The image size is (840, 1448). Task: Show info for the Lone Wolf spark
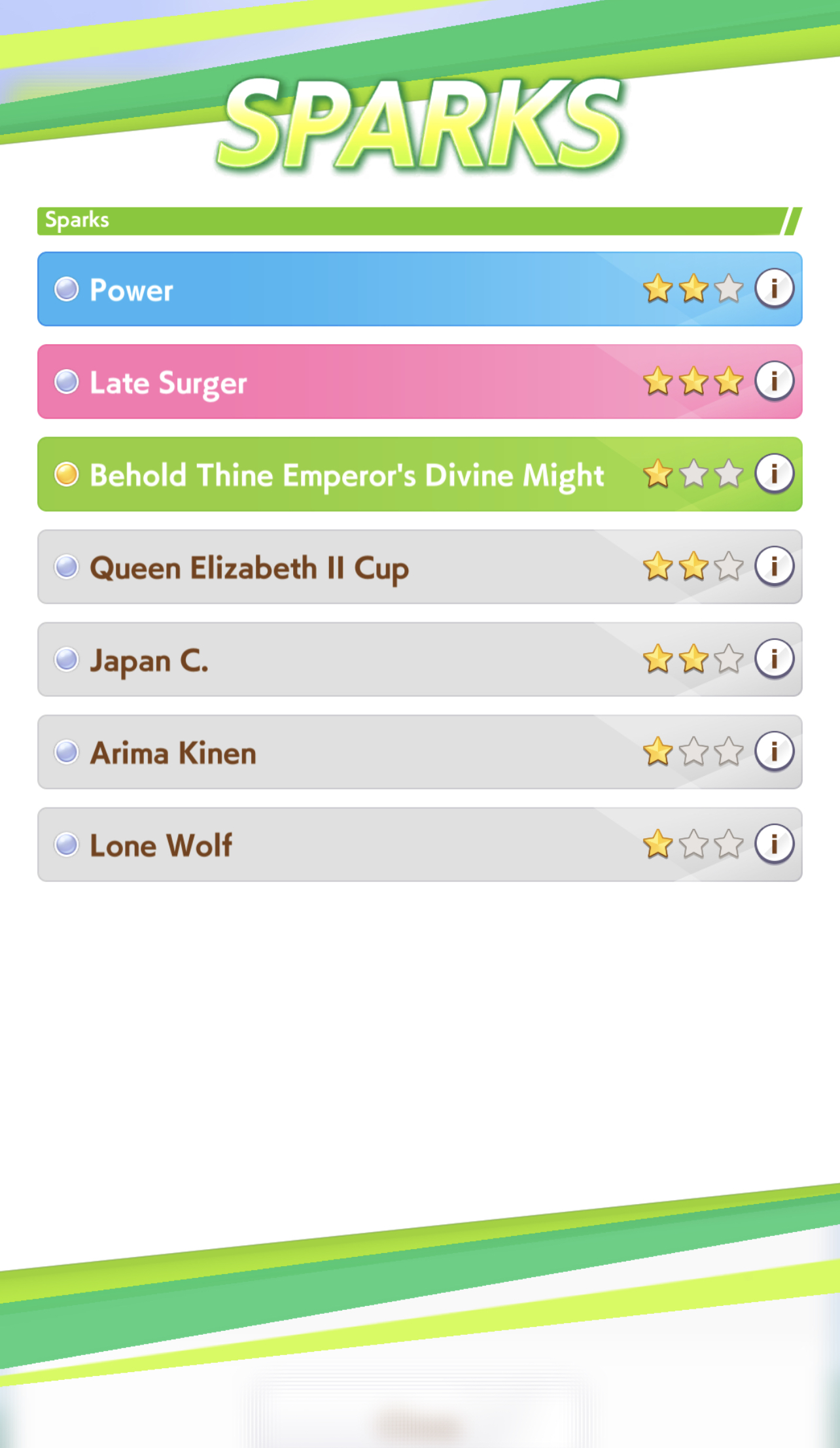[774, 844]
